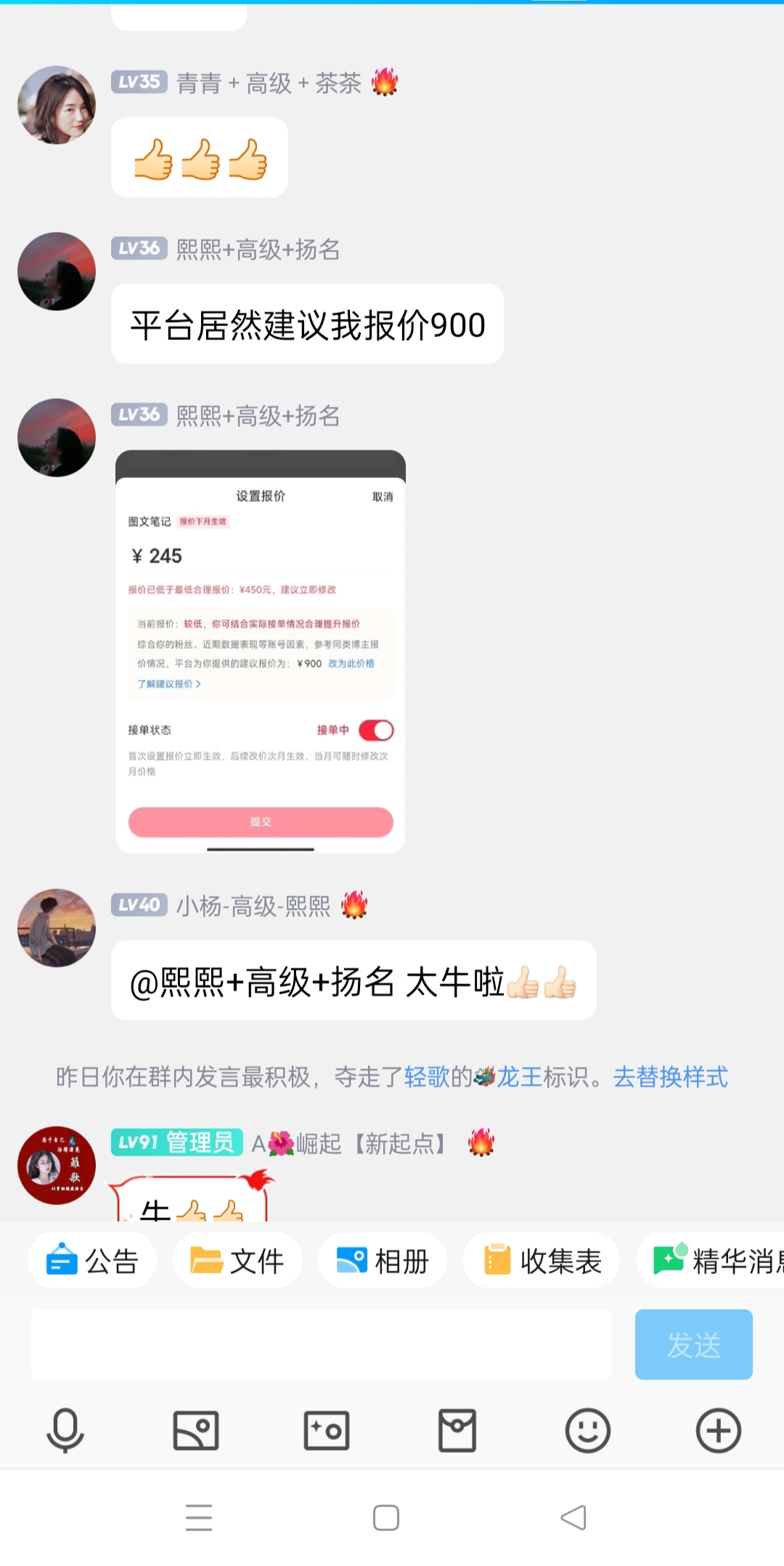Open 小杨-高级-熙熙's avatar profile
The width and height of the screenshot is (784, 1566).
click(x=57, y=928)
